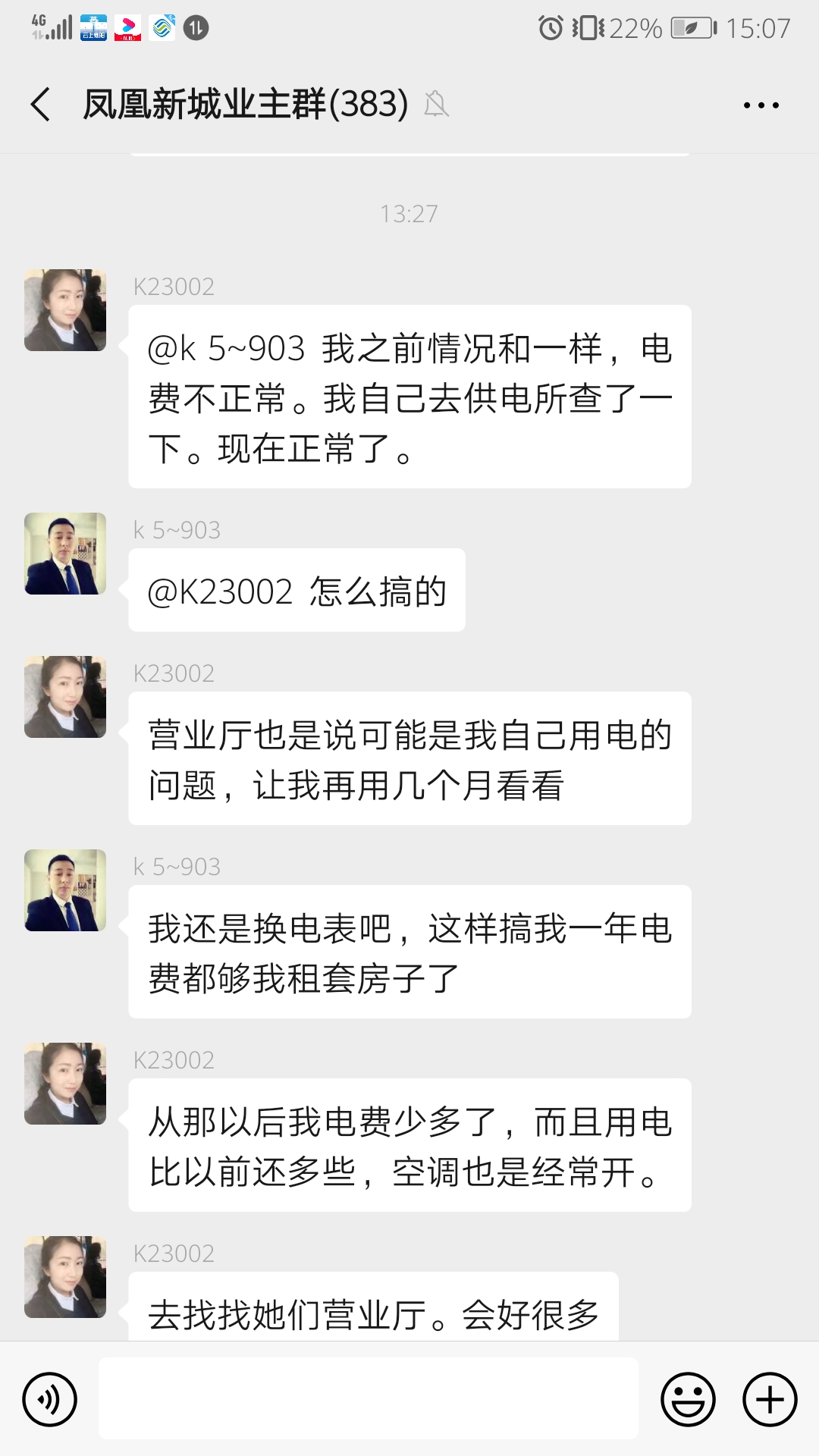Switch to voice message input

(x=50, y=1399)
